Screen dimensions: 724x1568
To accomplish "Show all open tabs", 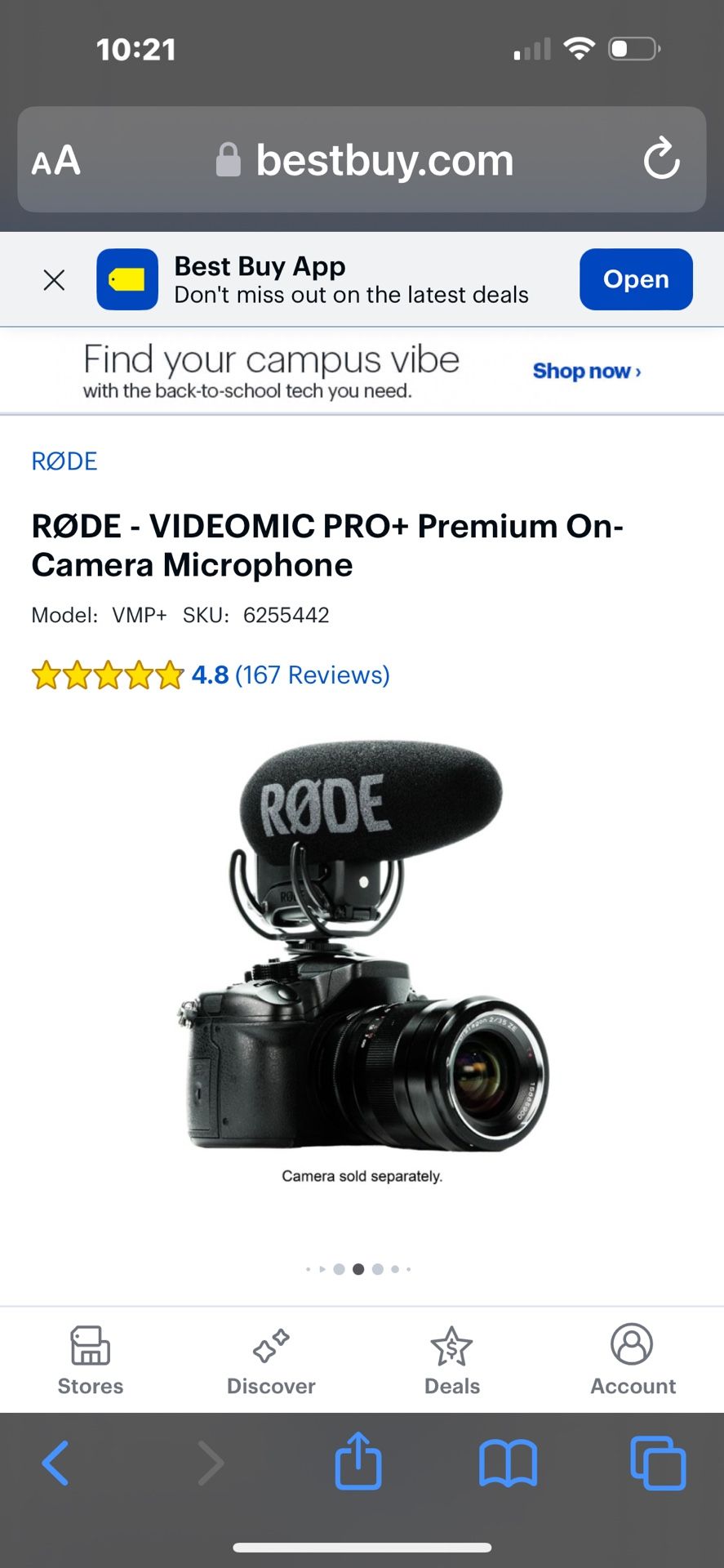I will pos(658,1463).
